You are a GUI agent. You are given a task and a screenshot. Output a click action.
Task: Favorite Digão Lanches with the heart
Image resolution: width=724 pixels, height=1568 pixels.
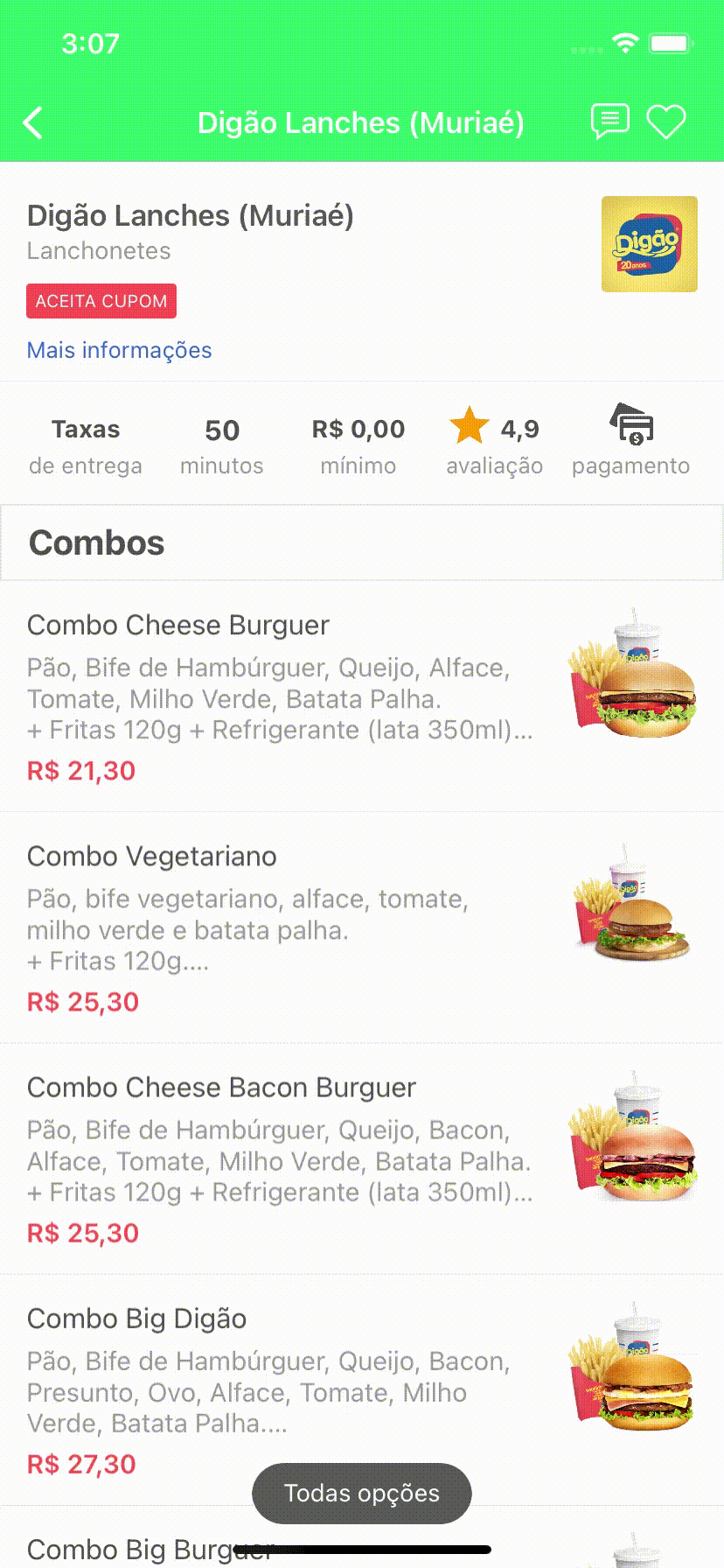click(666, 122)
